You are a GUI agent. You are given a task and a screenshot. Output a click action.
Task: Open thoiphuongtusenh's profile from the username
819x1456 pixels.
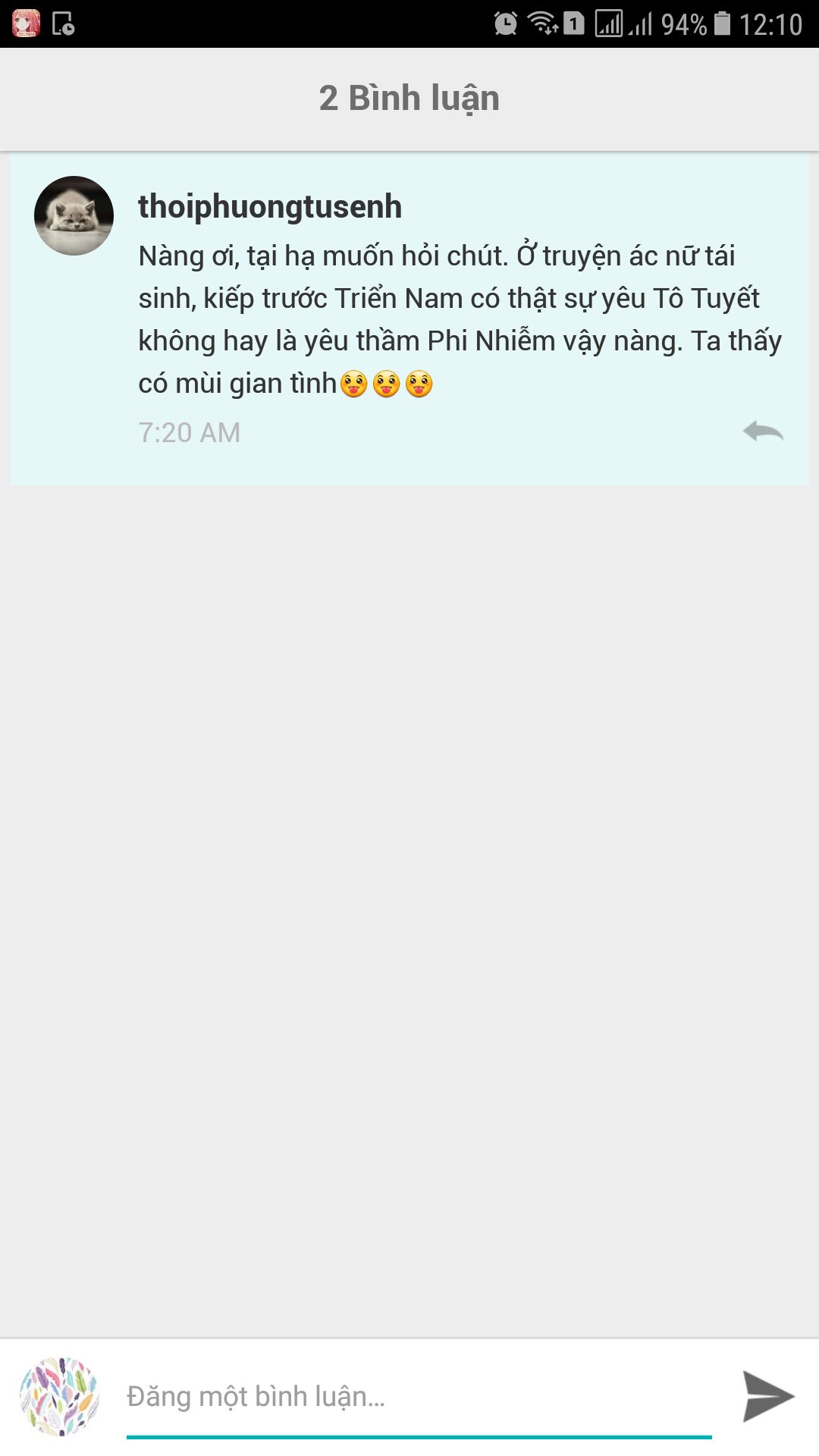(269, 207)
